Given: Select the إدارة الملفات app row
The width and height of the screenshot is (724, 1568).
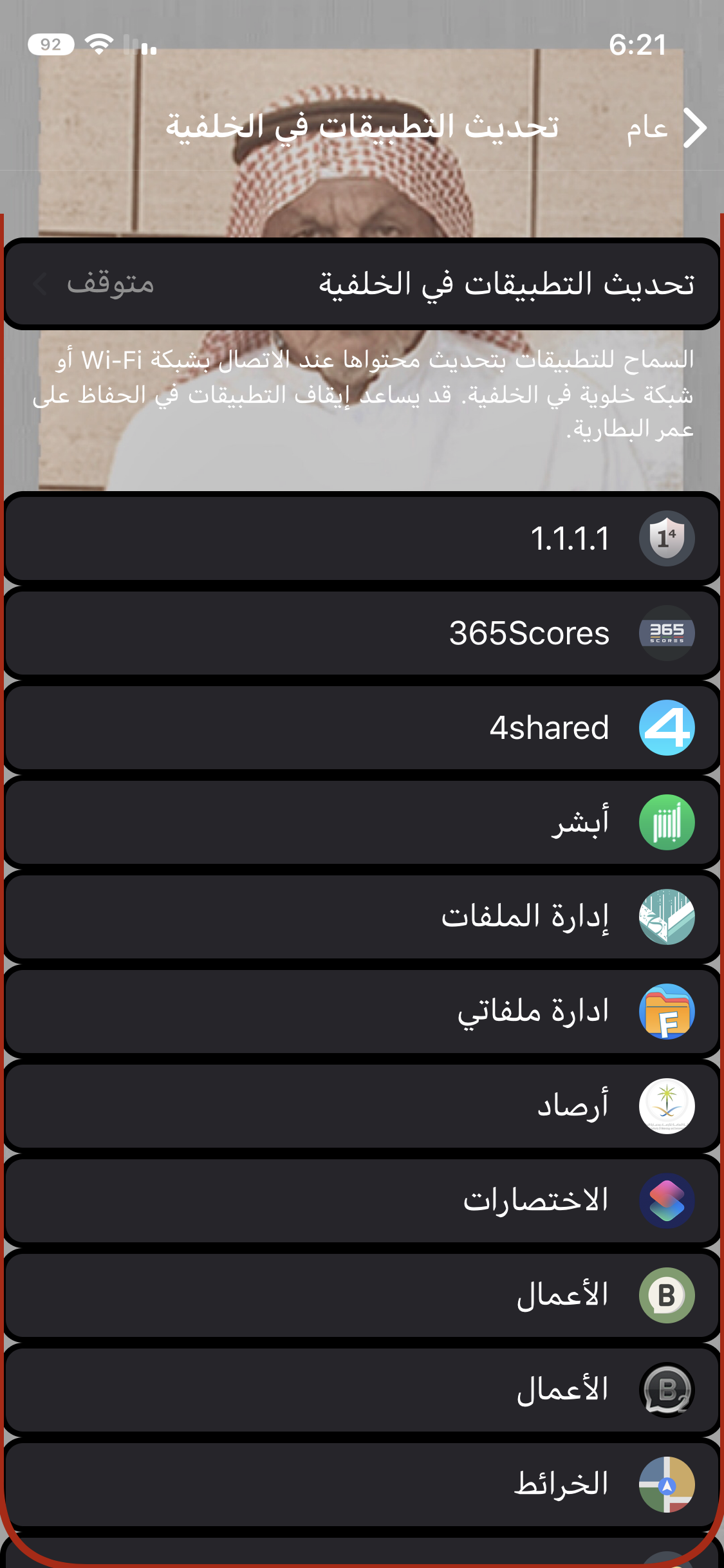Looking at the screenshot, I should (x=362, y=917).
